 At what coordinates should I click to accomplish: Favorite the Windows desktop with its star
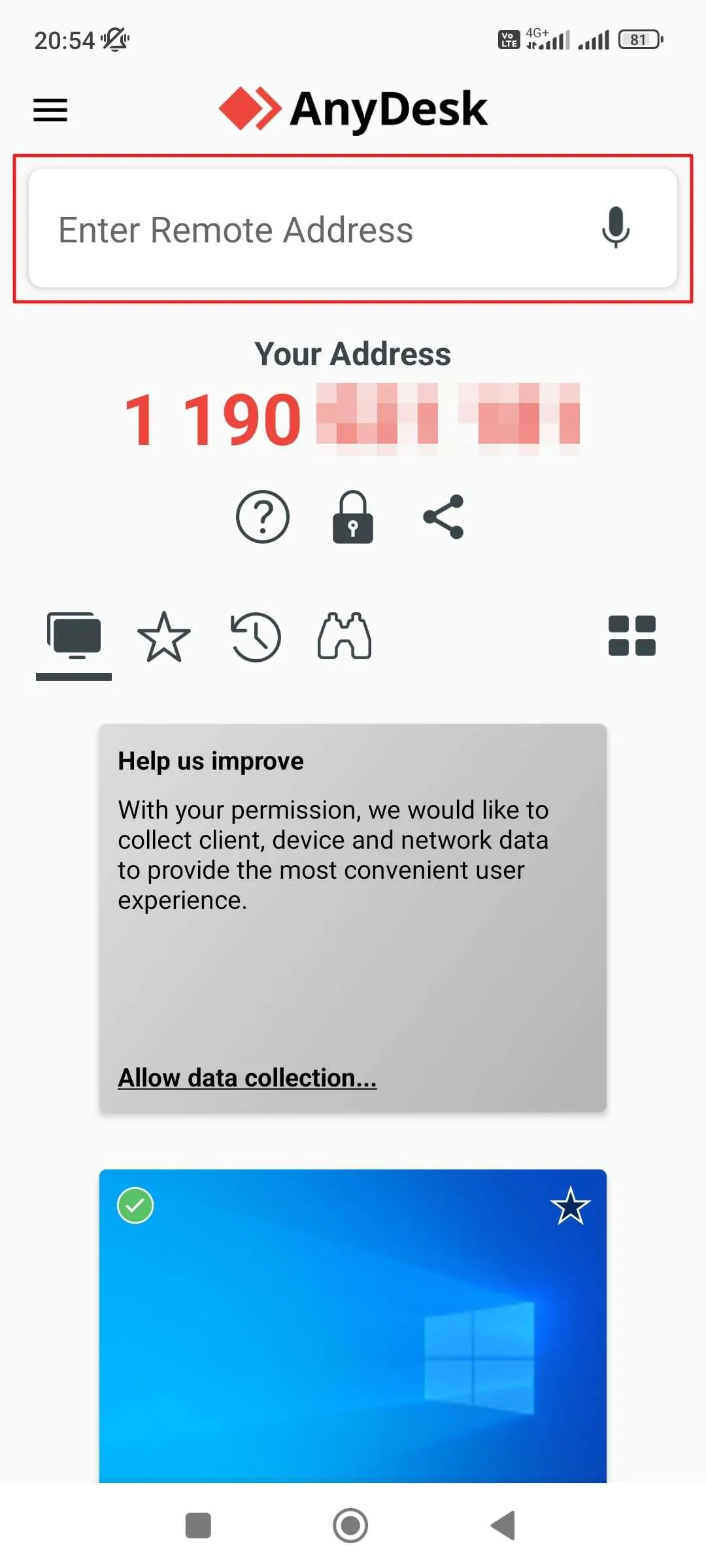(570, 1206)
